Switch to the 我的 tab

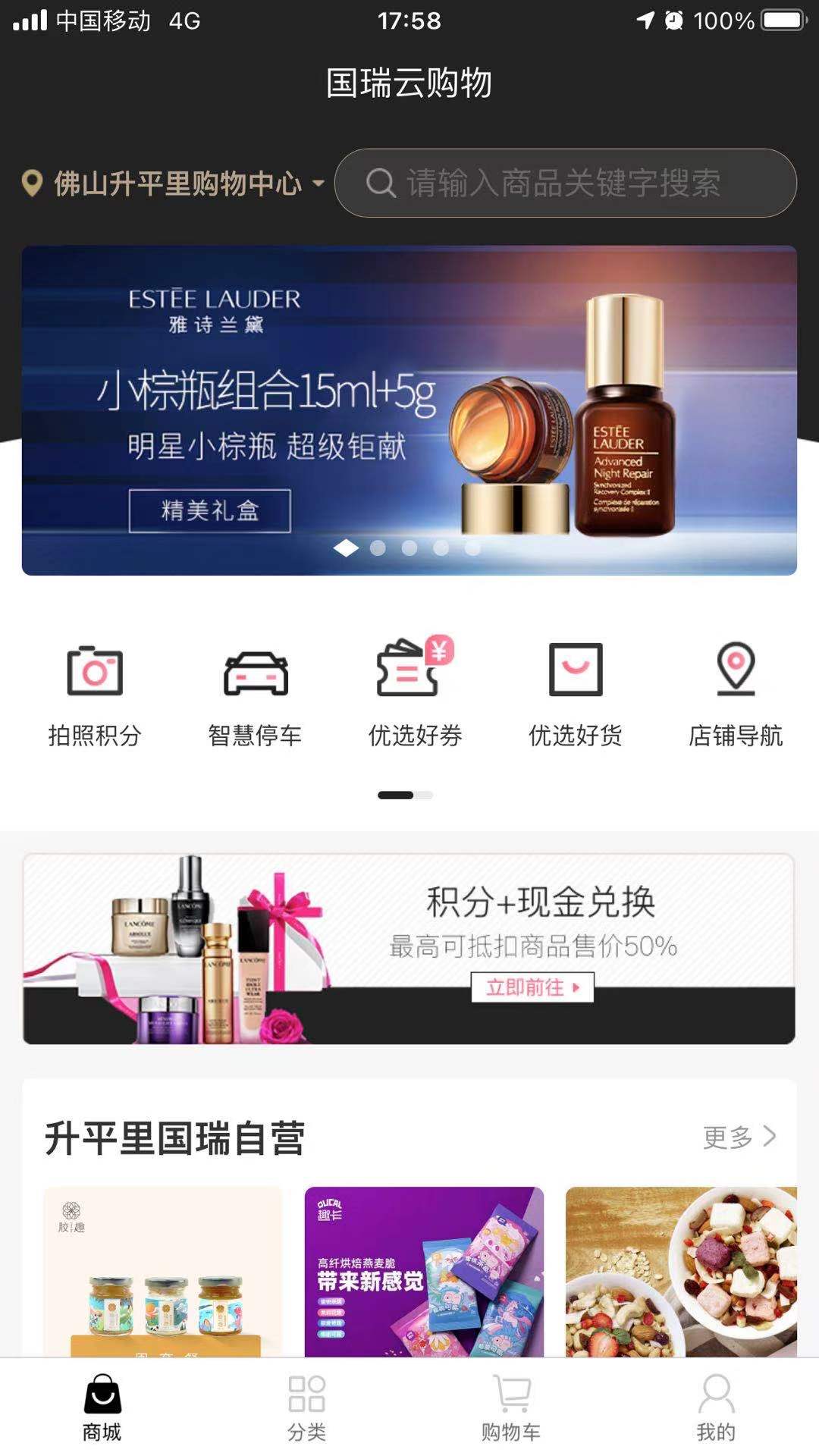pos(716,1408)
